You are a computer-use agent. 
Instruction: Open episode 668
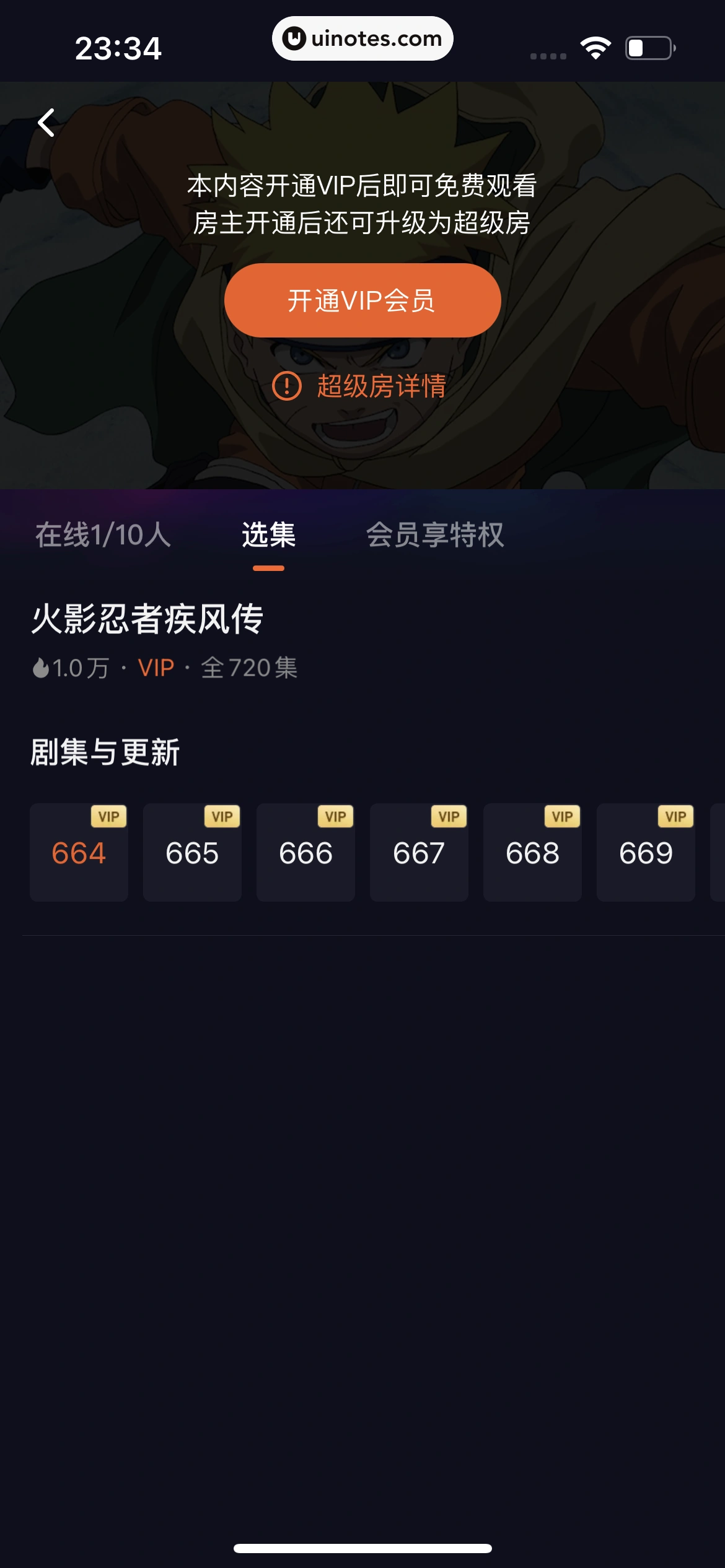(532, 853)
